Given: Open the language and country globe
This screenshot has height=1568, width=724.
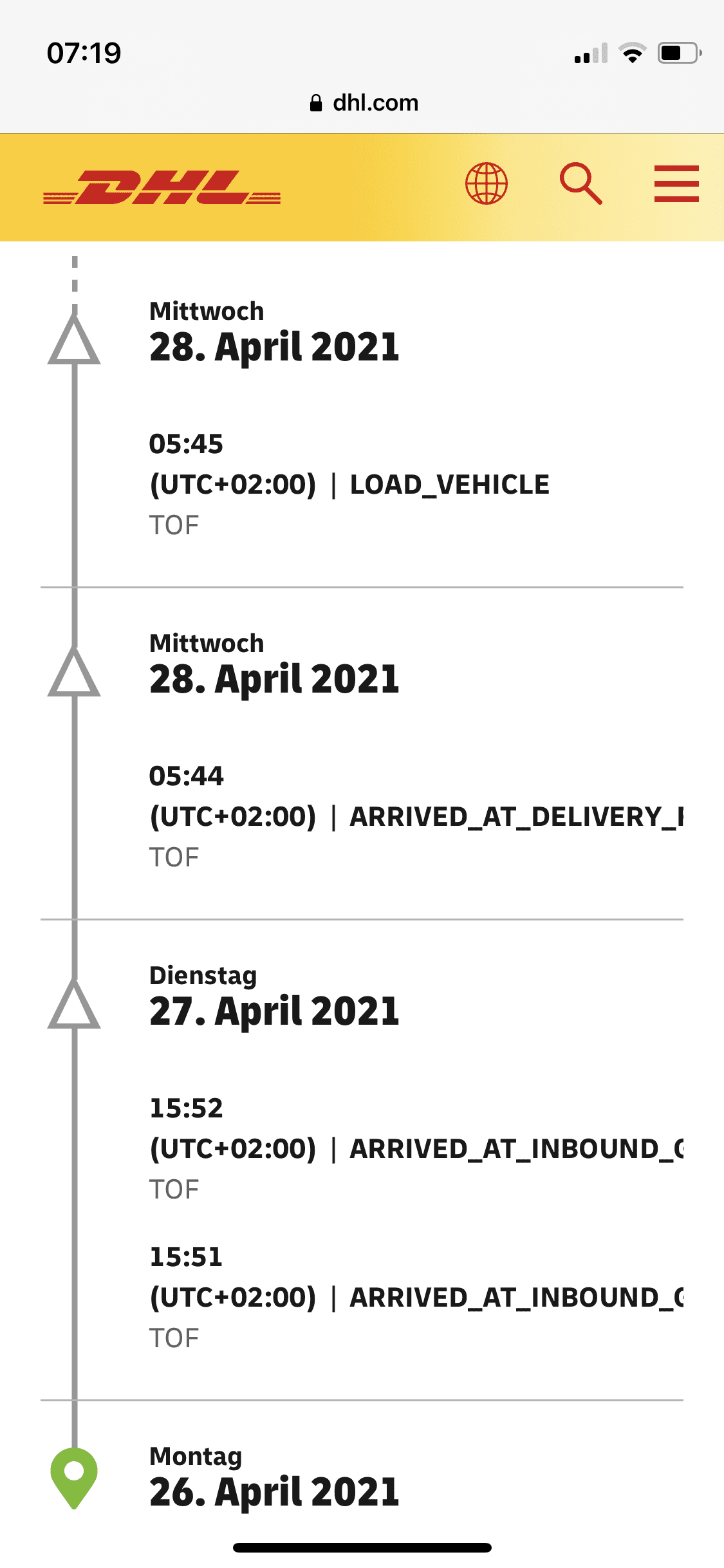Looking at the screenshot, I should point(487,183).
